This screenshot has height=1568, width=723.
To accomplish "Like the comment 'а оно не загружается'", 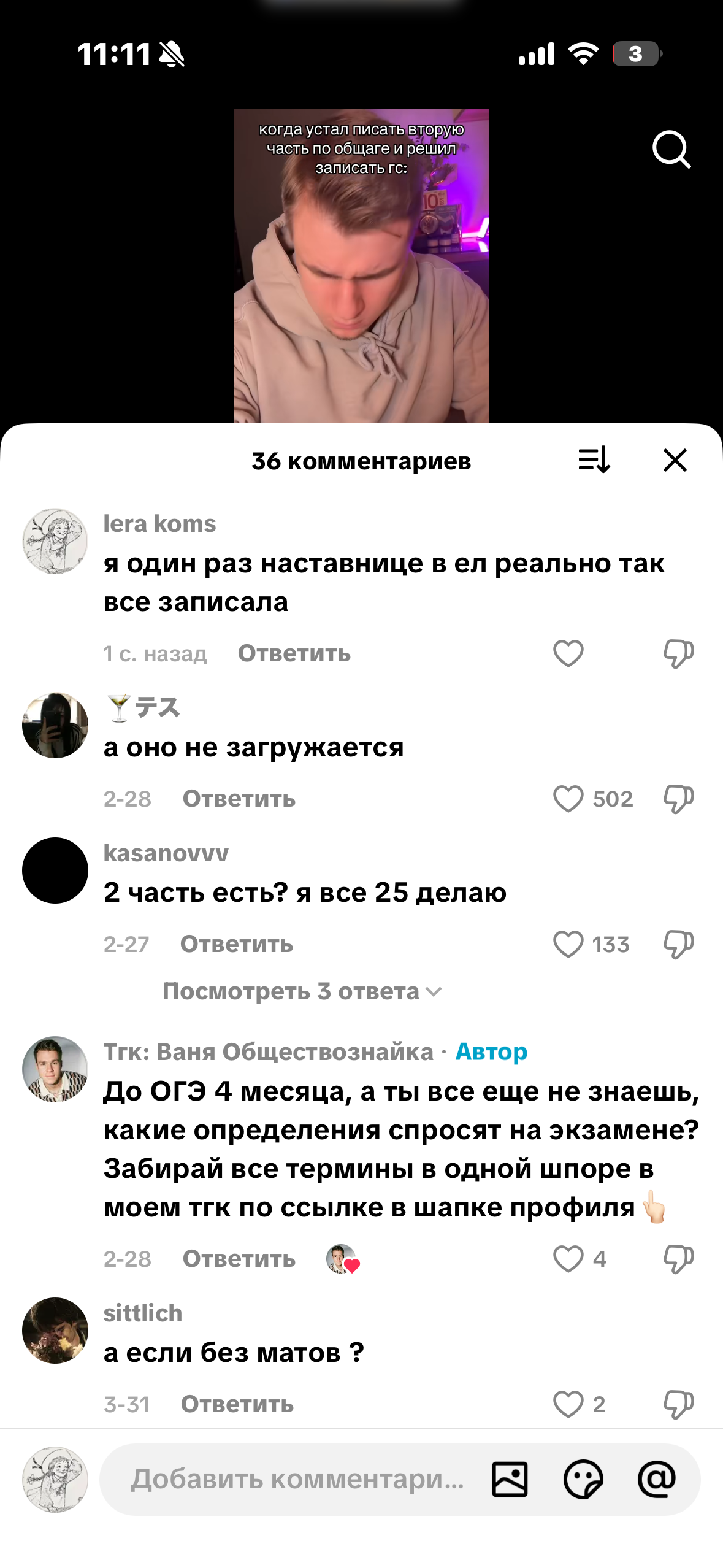I will [568, 799].
